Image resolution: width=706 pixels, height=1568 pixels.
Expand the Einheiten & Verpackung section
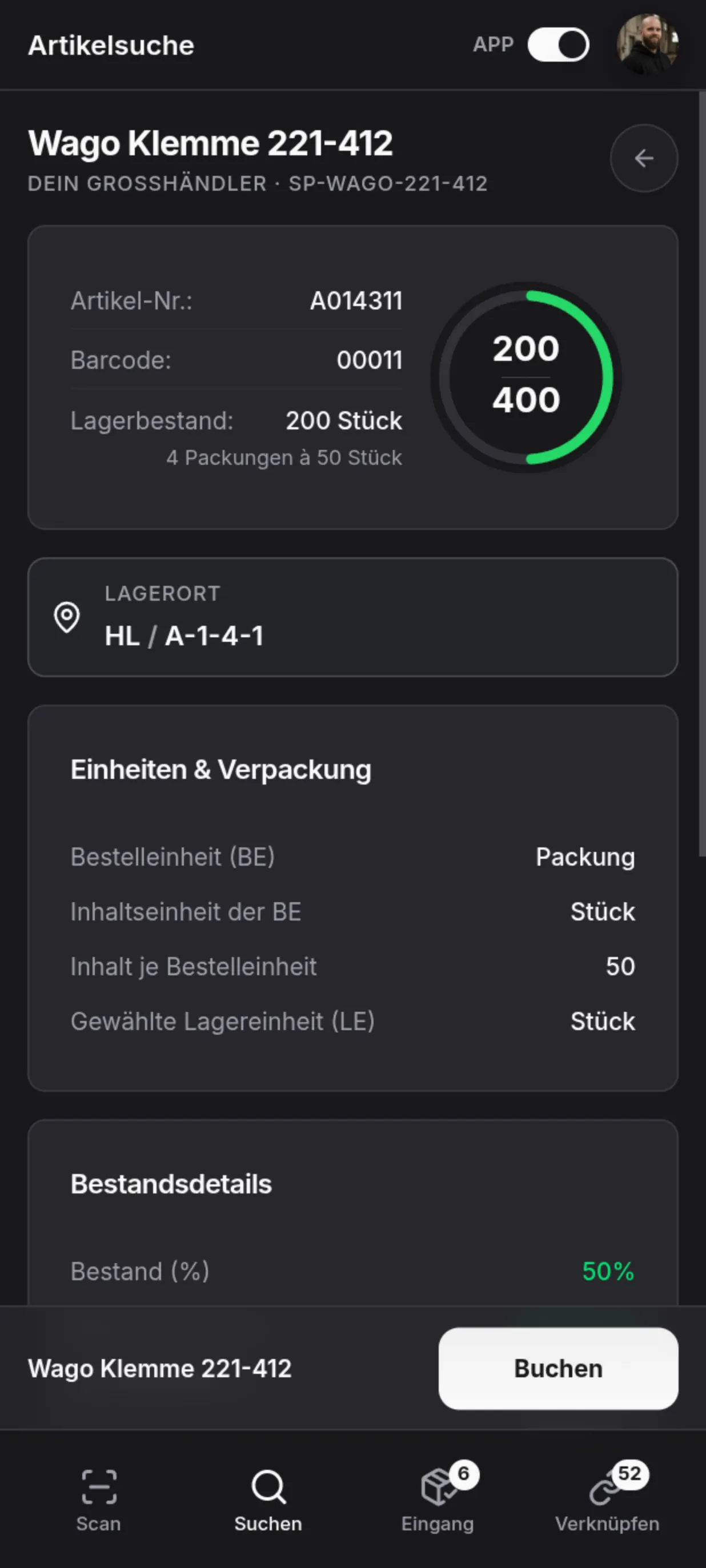221,769
